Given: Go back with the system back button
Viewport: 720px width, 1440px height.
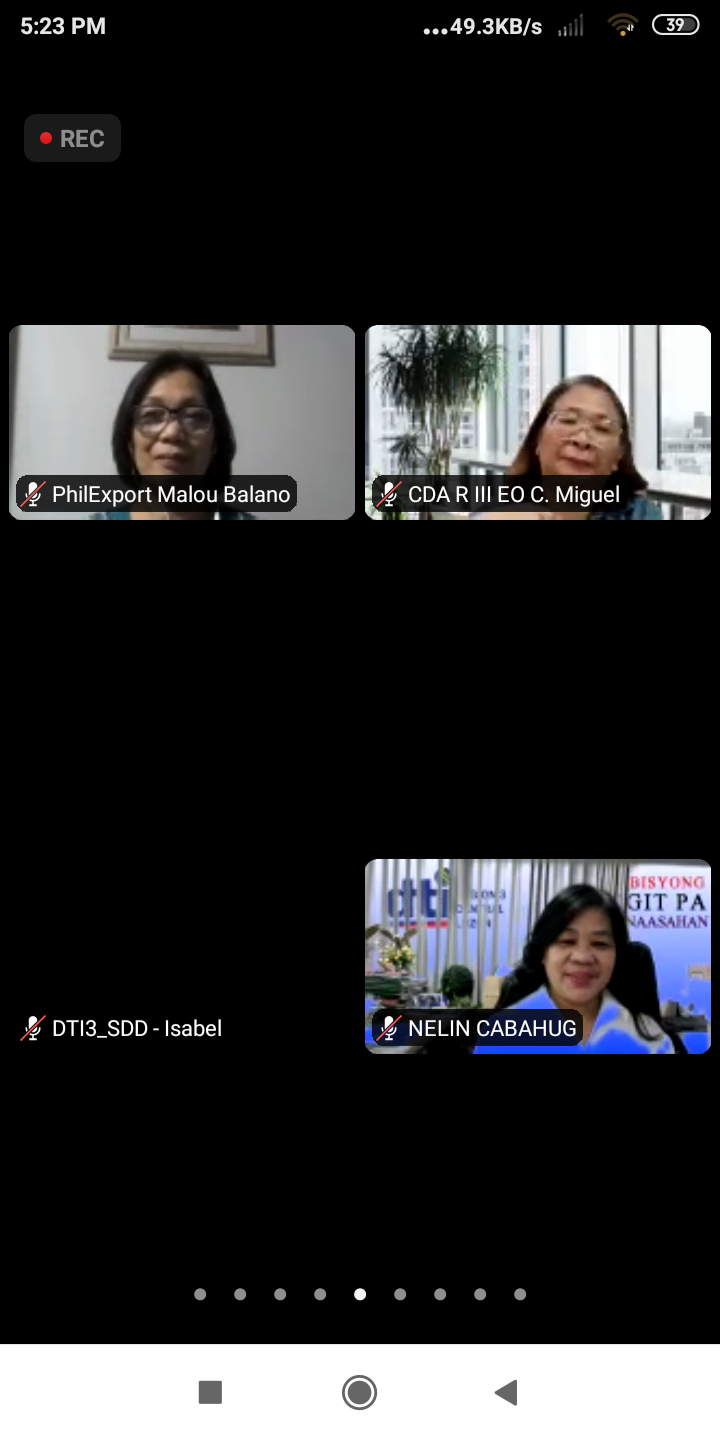Looking at the screenshot, I should 506,1392.
